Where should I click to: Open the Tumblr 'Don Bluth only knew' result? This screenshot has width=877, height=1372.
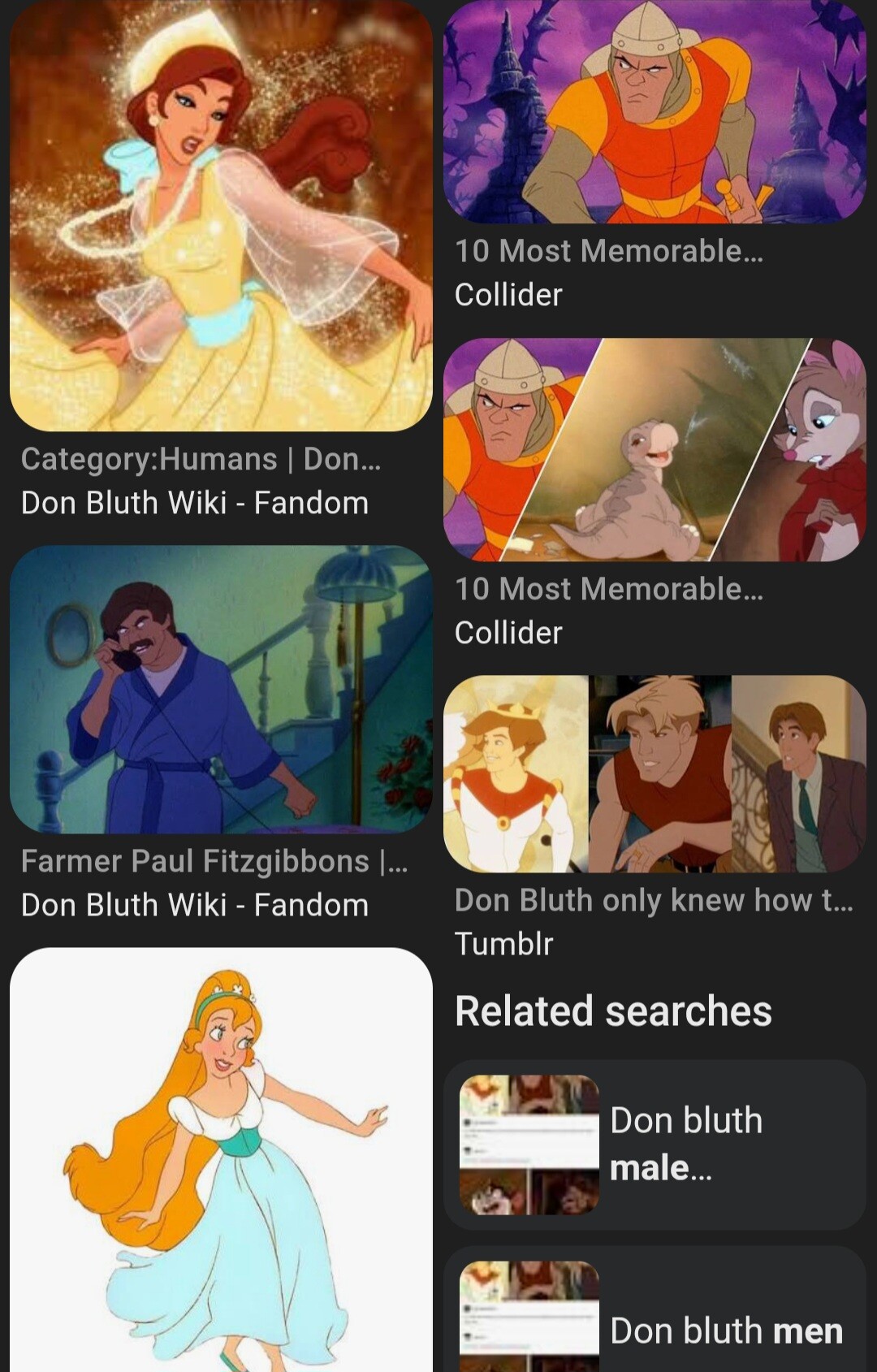(655, 773)
